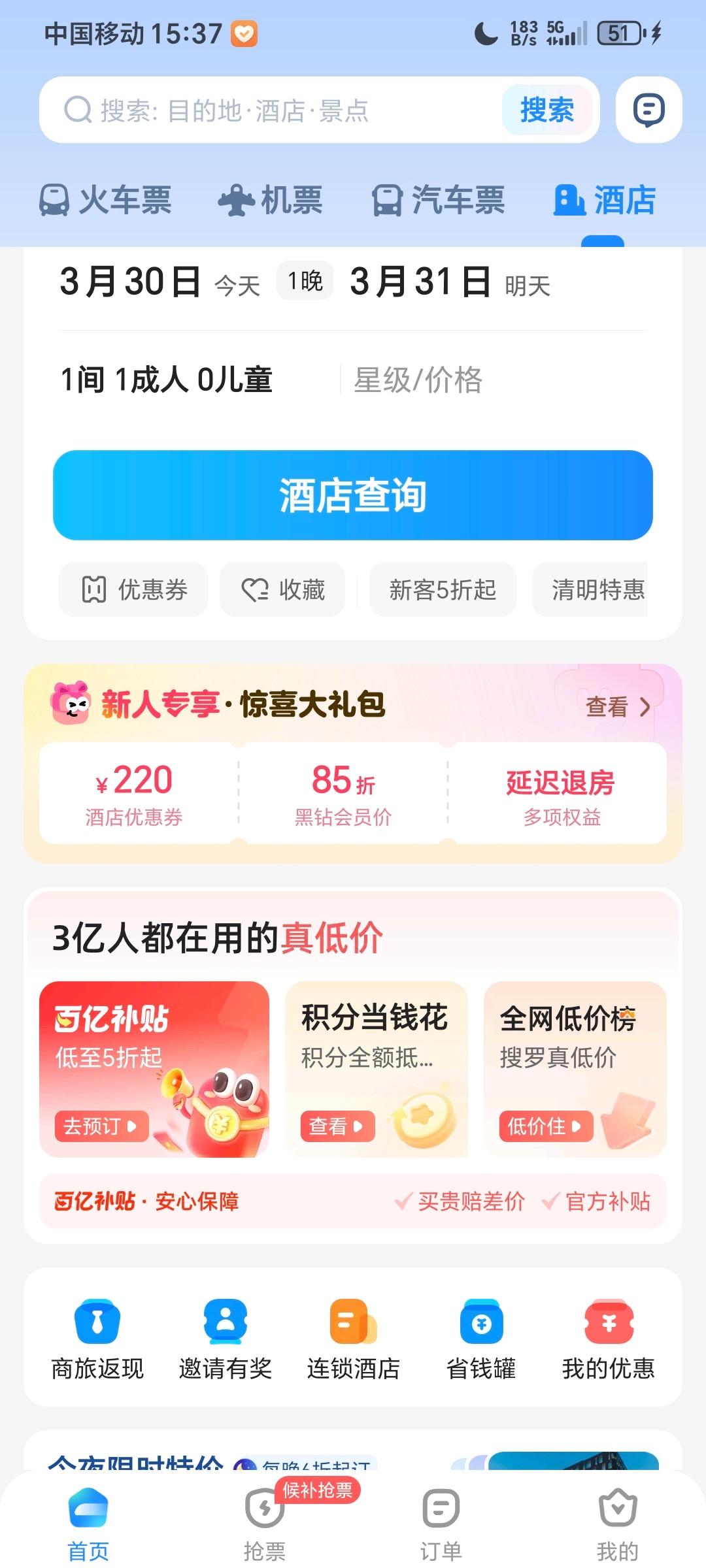Screen dimensions: 706x1568
Task: Open the 积分当钱花 card
Action: [376, 1069]
